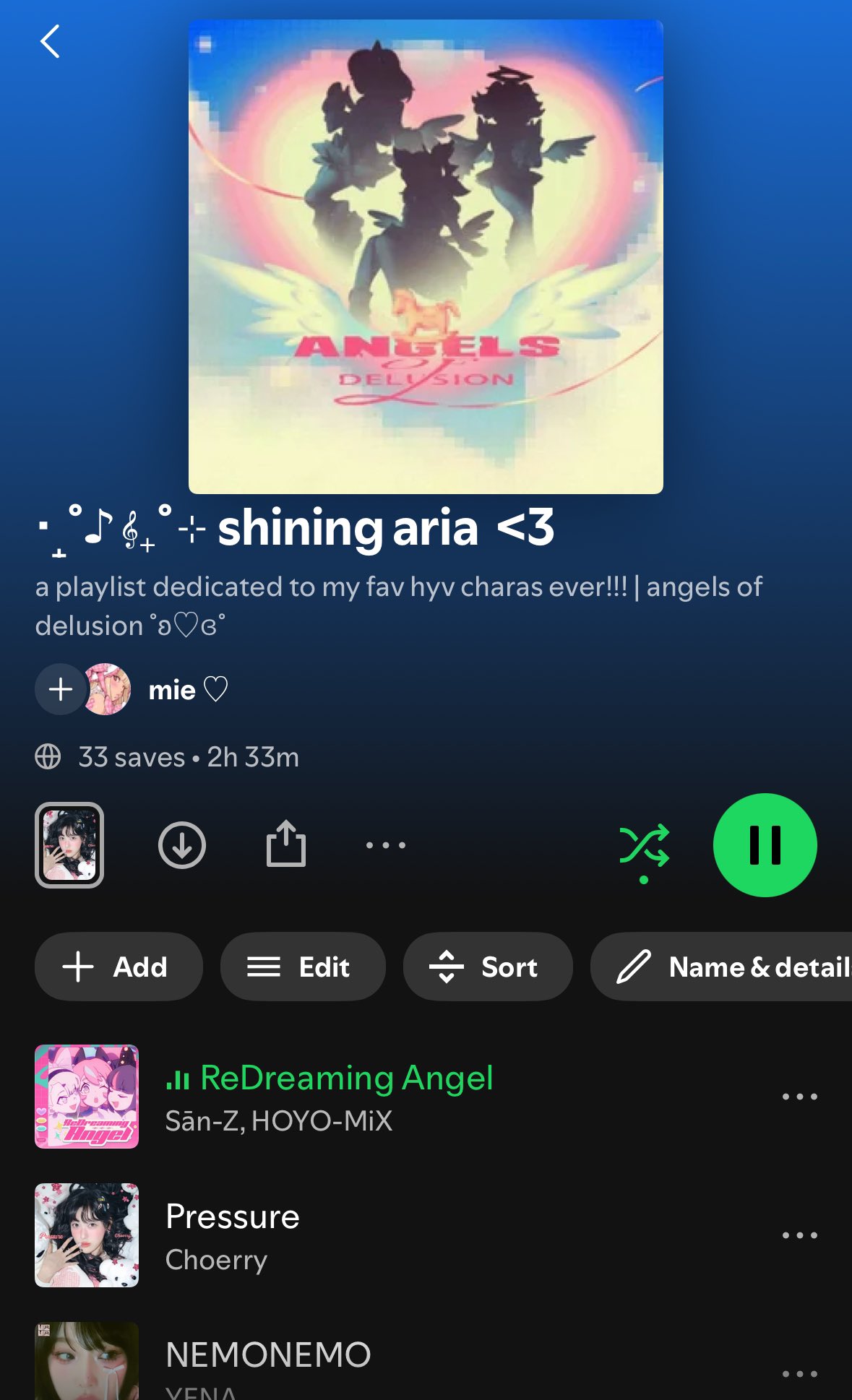Viewport: 852px width, 1400px height.
Task: View the playlist cover art
Action: pyautogui.click(x=426, y=256)
